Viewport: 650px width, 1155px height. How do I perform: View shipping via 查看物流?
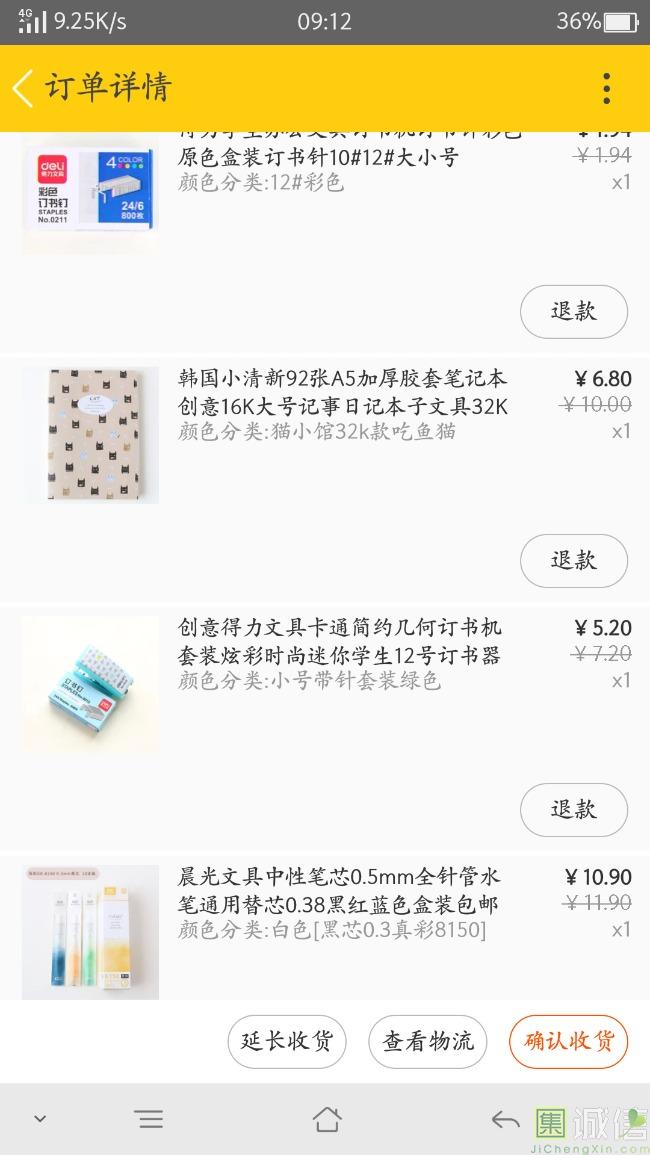coord(427,1041)
